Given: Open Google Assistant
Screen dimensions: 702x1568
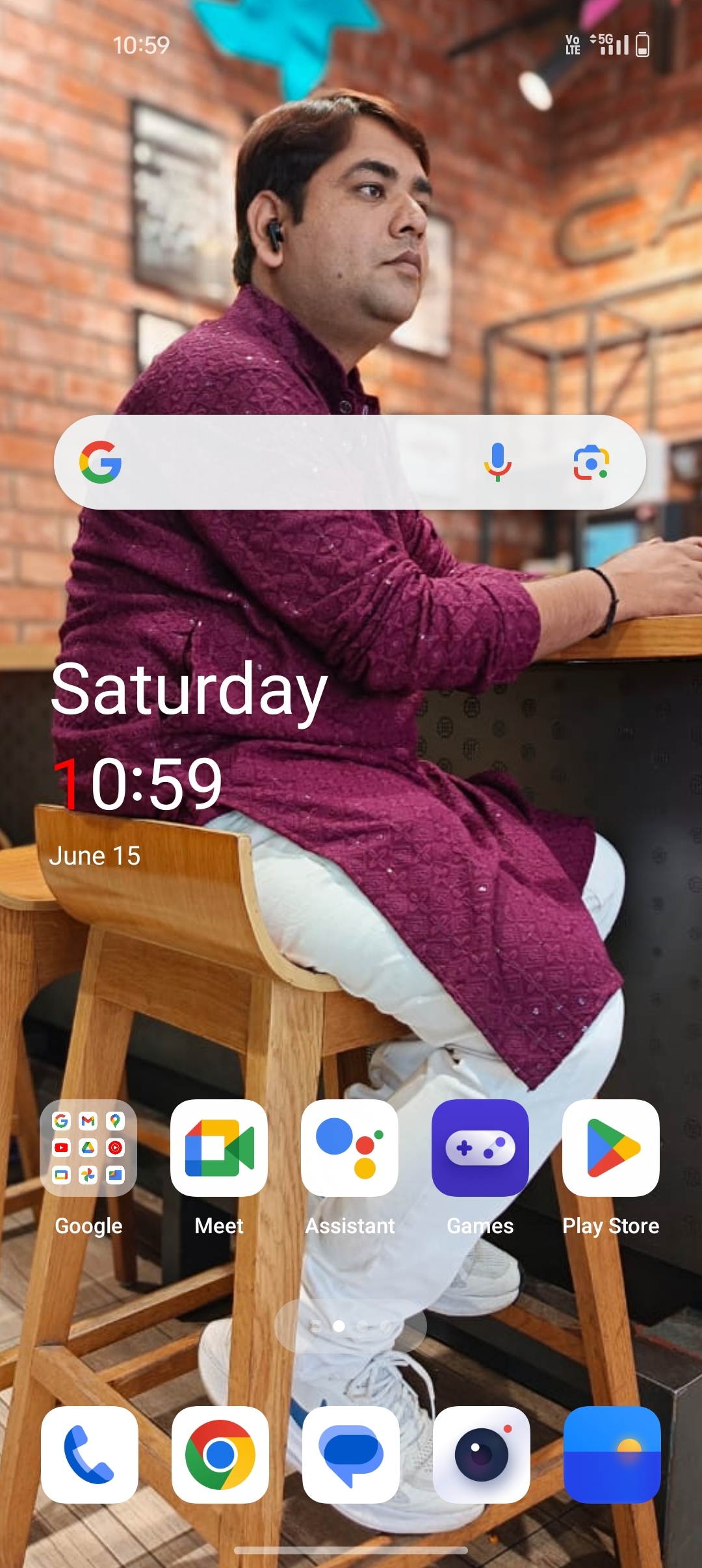Looking at the screenshot, I should (350, 1148).
